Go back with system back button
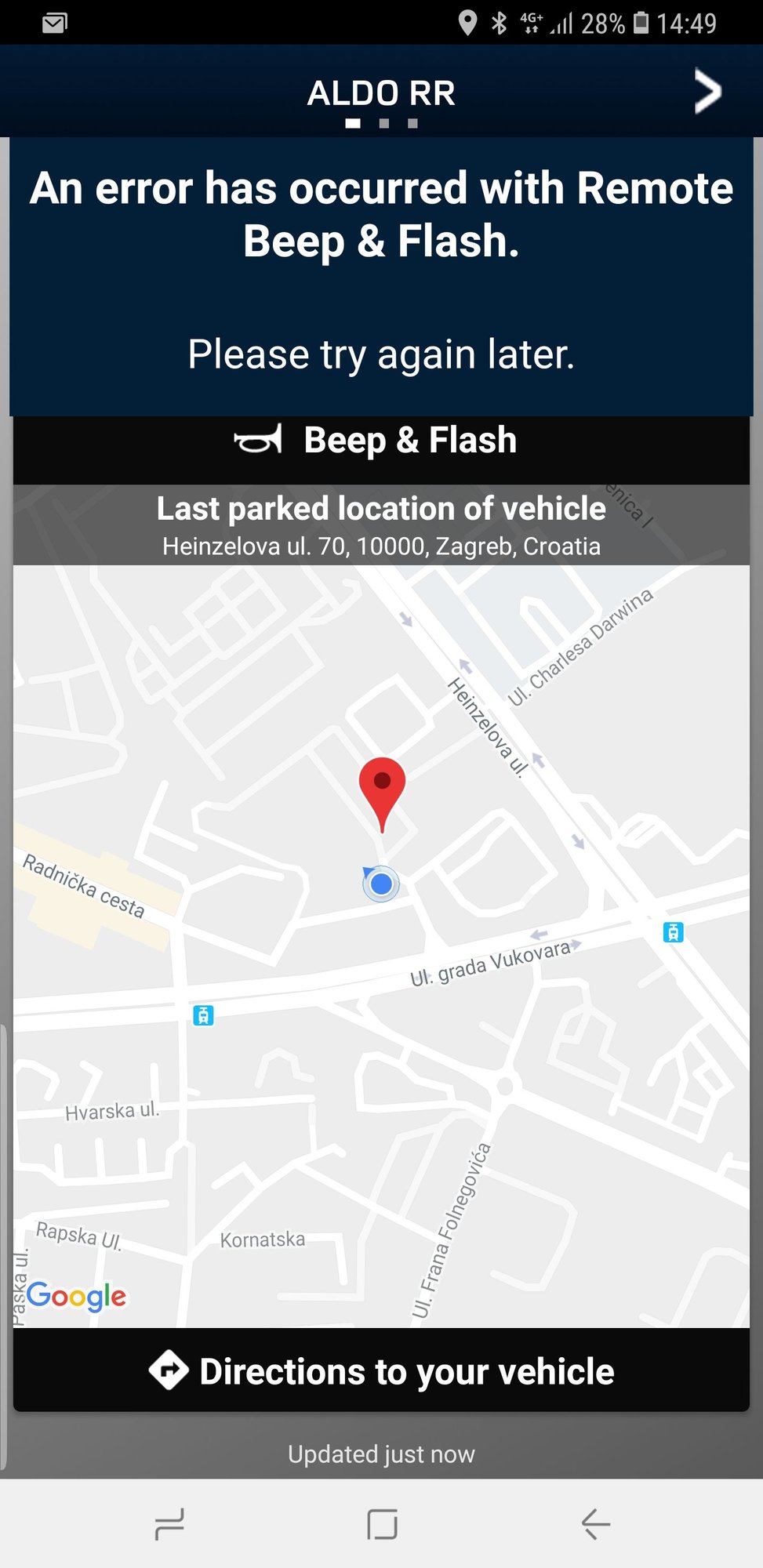The image size is (763, 1568). coord(595,1524)
